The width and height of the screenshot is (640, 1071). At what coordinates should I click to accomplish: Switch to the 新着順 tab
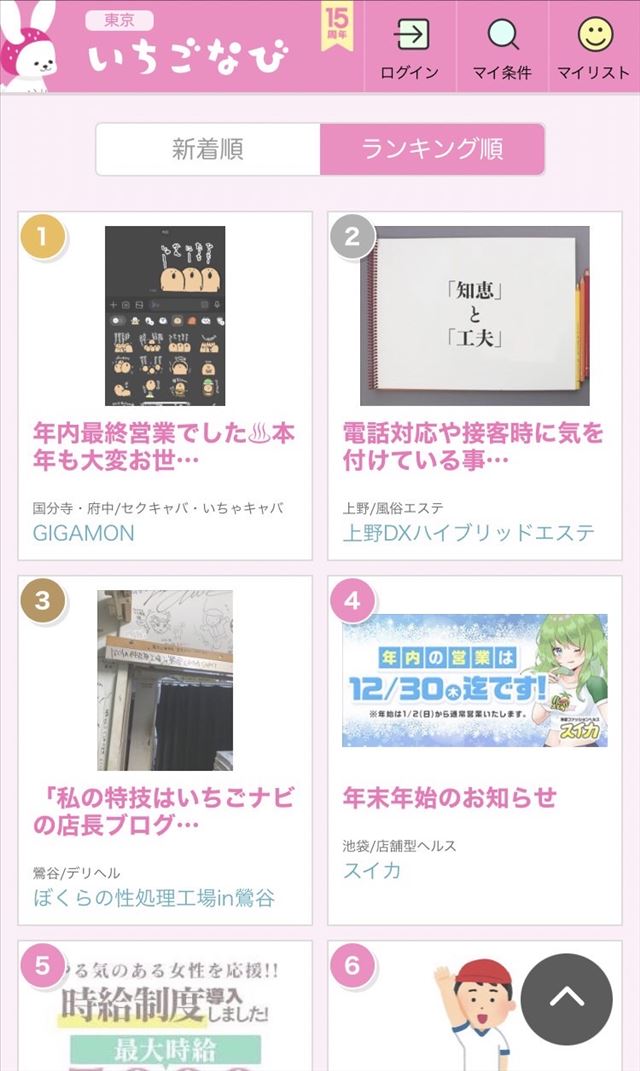[208, 150]
